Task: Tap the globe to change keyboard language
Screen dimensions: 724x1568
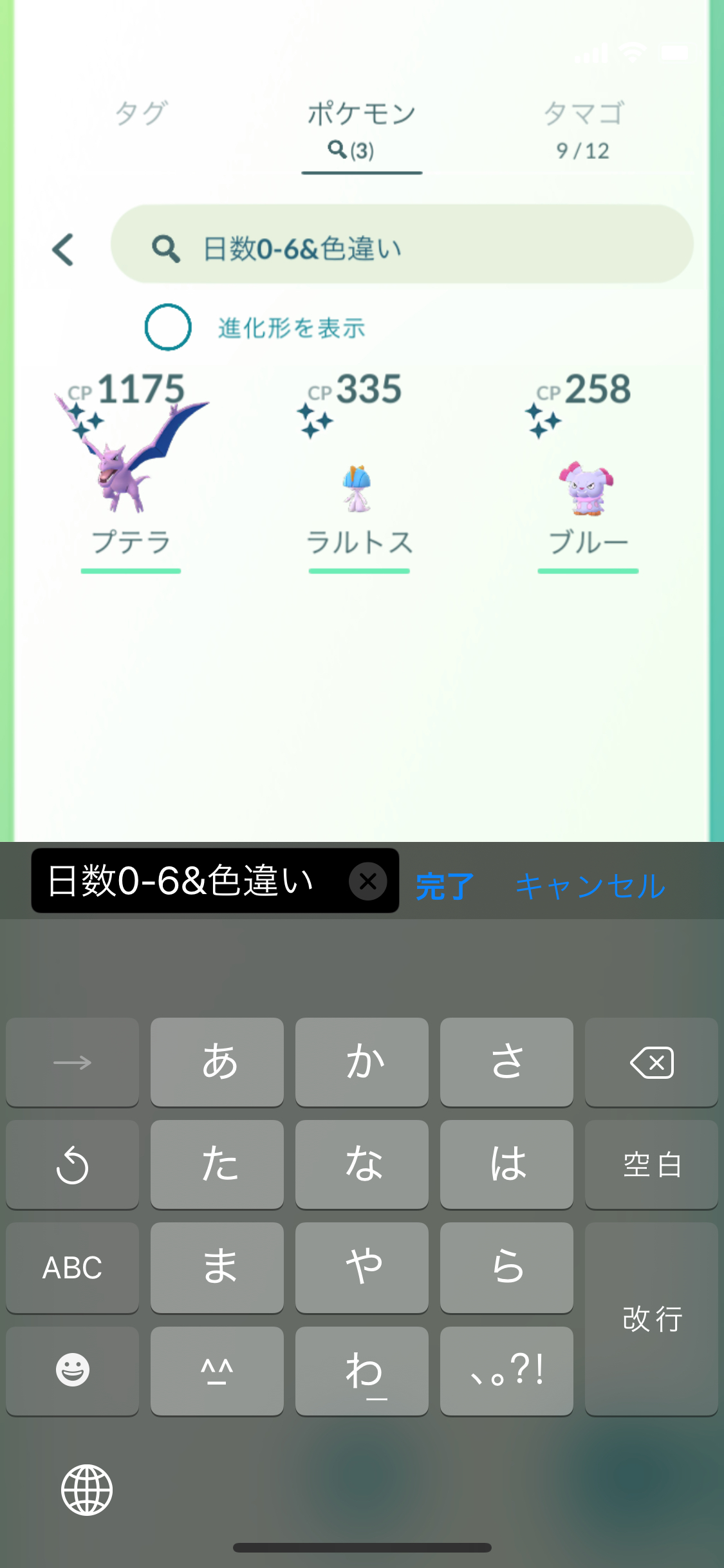Action: [87, 1489]
